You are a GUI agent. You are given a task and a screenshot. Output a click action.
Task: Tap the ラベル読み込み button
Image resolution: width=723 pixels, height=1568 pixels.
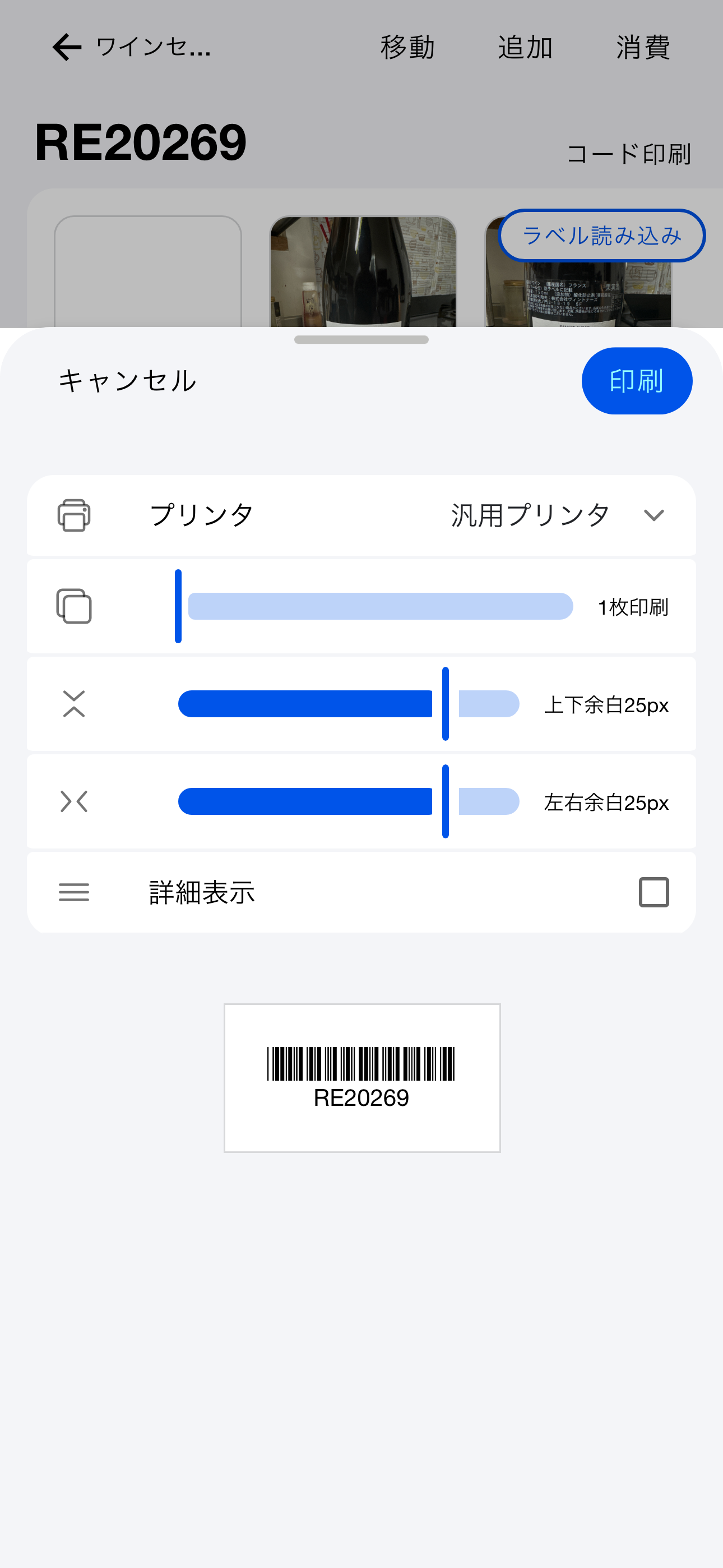pyautogui.click(x=602, y=236)
